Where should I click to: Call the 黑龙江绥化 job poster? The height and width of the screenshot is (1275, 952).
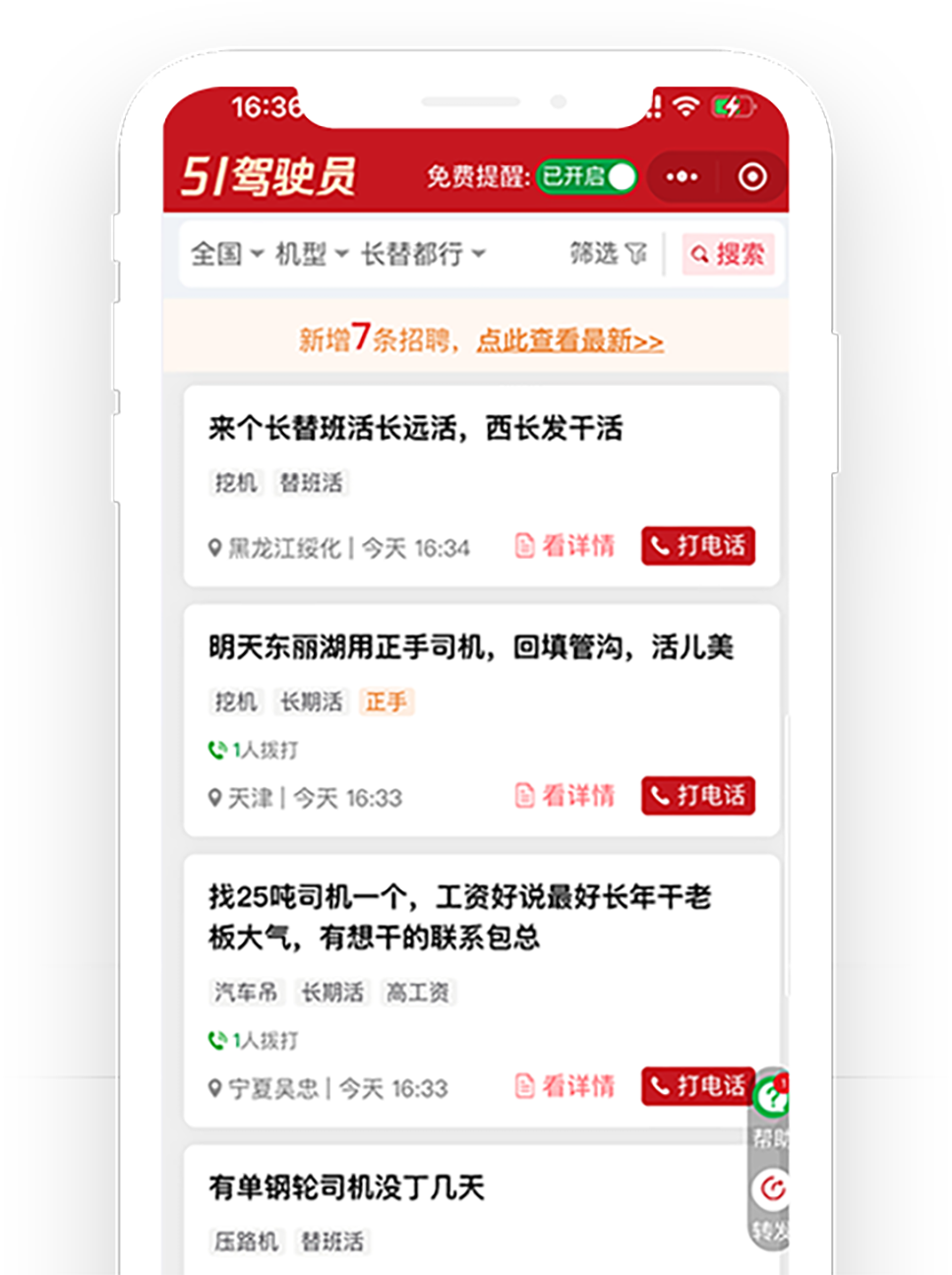click(698, 546)
